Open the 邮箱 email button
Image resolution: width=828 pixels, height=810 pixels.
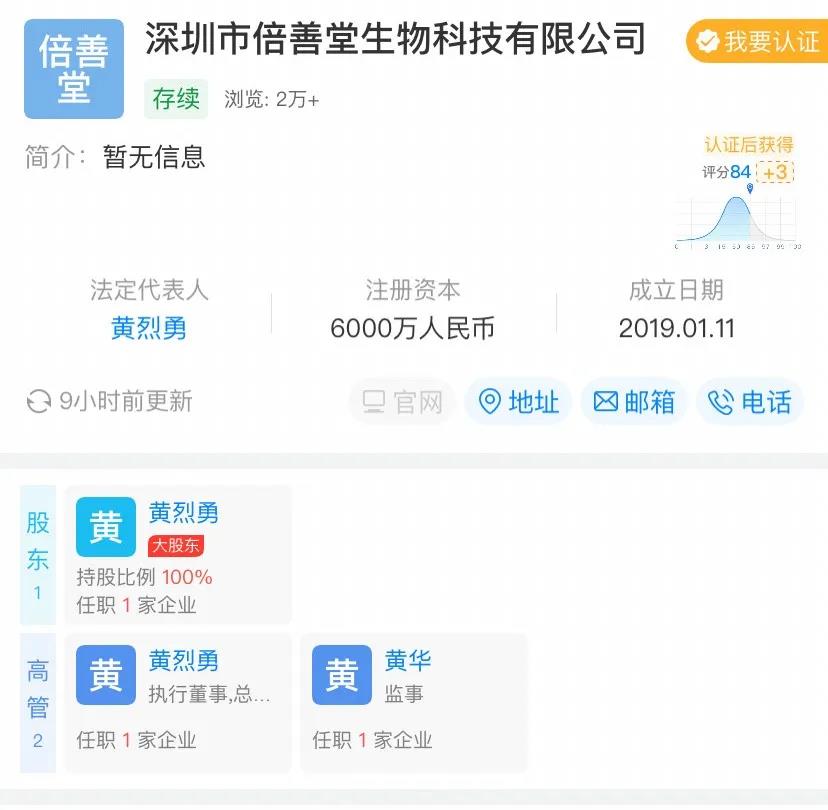(x=634, y=402)
